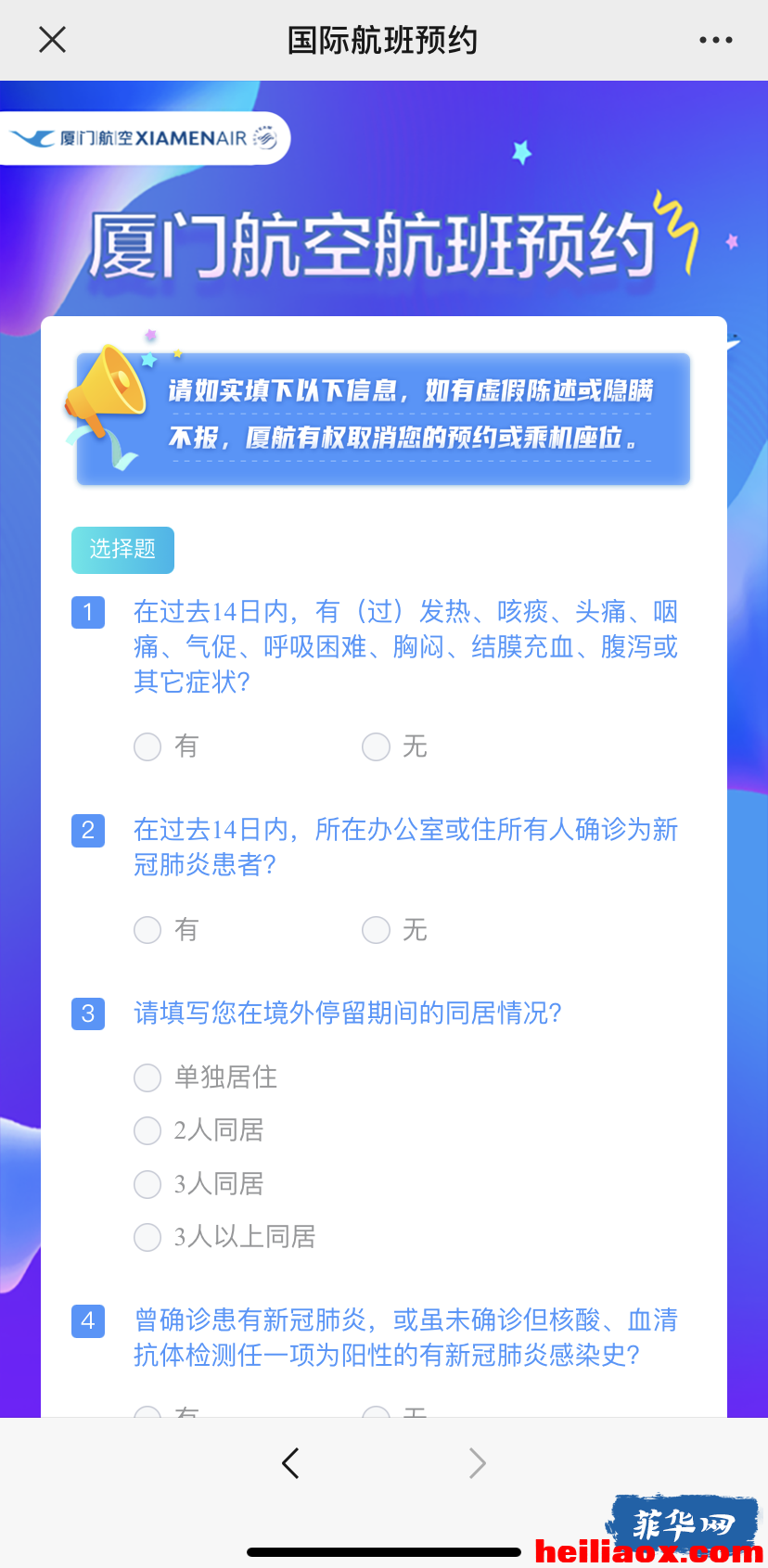Close the flight booking page

tap(53, 40)
